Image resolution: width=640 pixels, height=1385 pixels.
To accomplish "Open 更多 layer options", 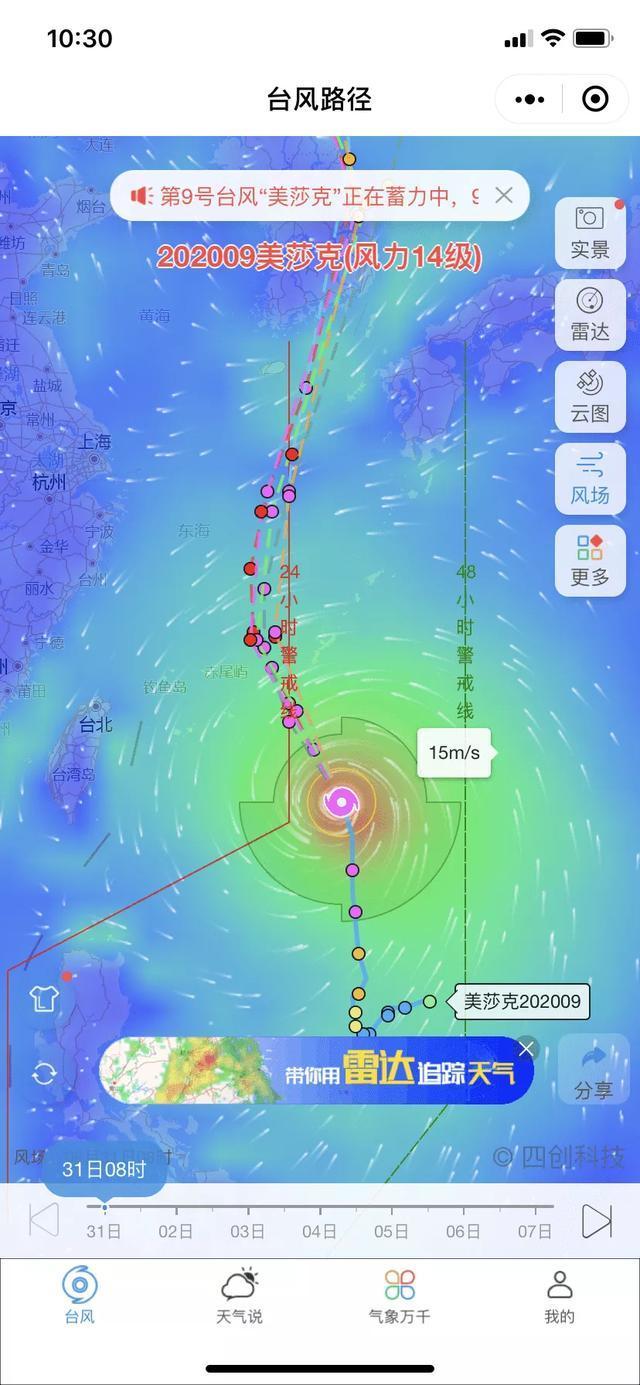I will coord(590,561).
